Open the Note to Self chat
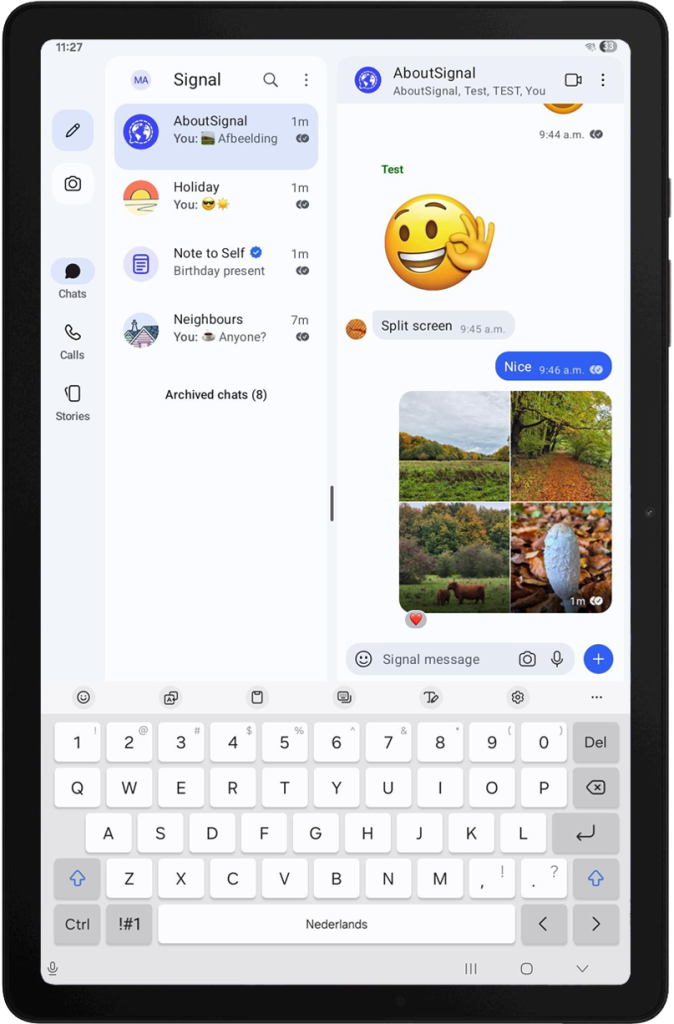The width and height of the screenshot is (674, 1024). (216, 262)
